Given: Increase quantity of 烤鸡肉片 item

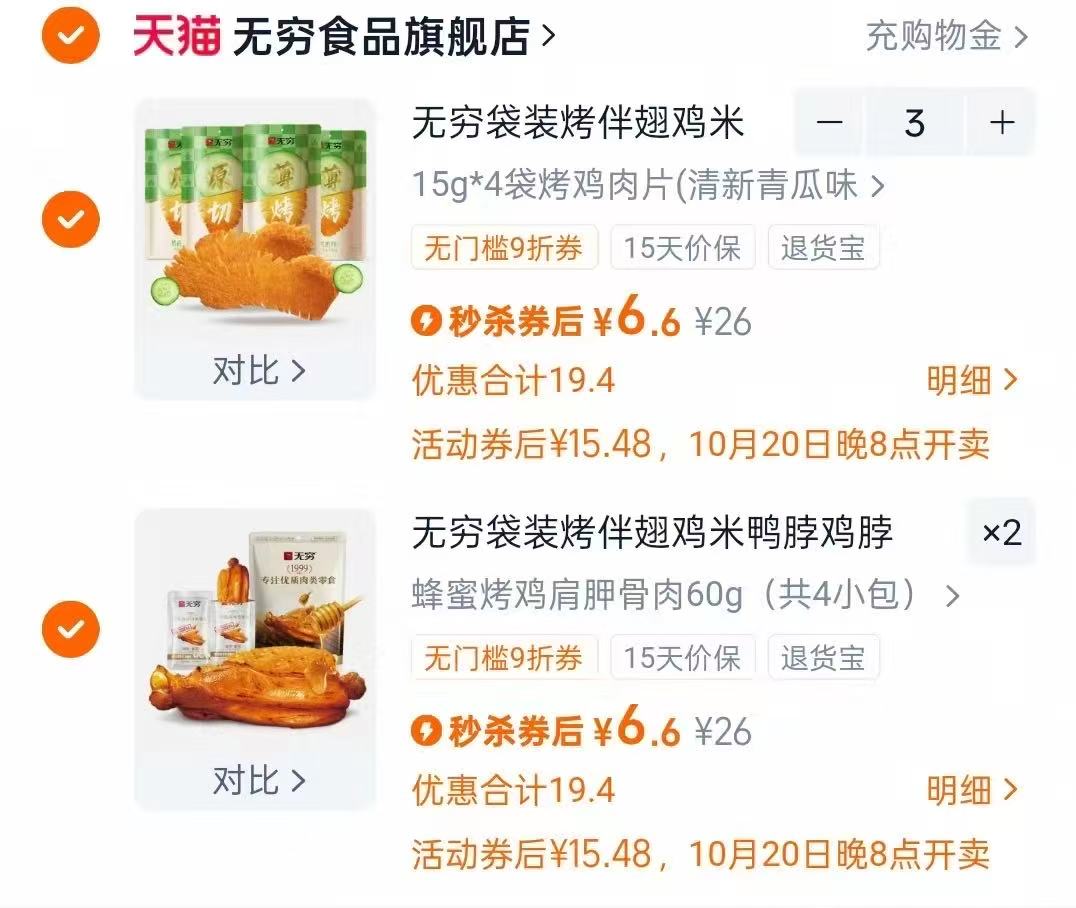Looking at the screenshot, I should click(1001, 123).
